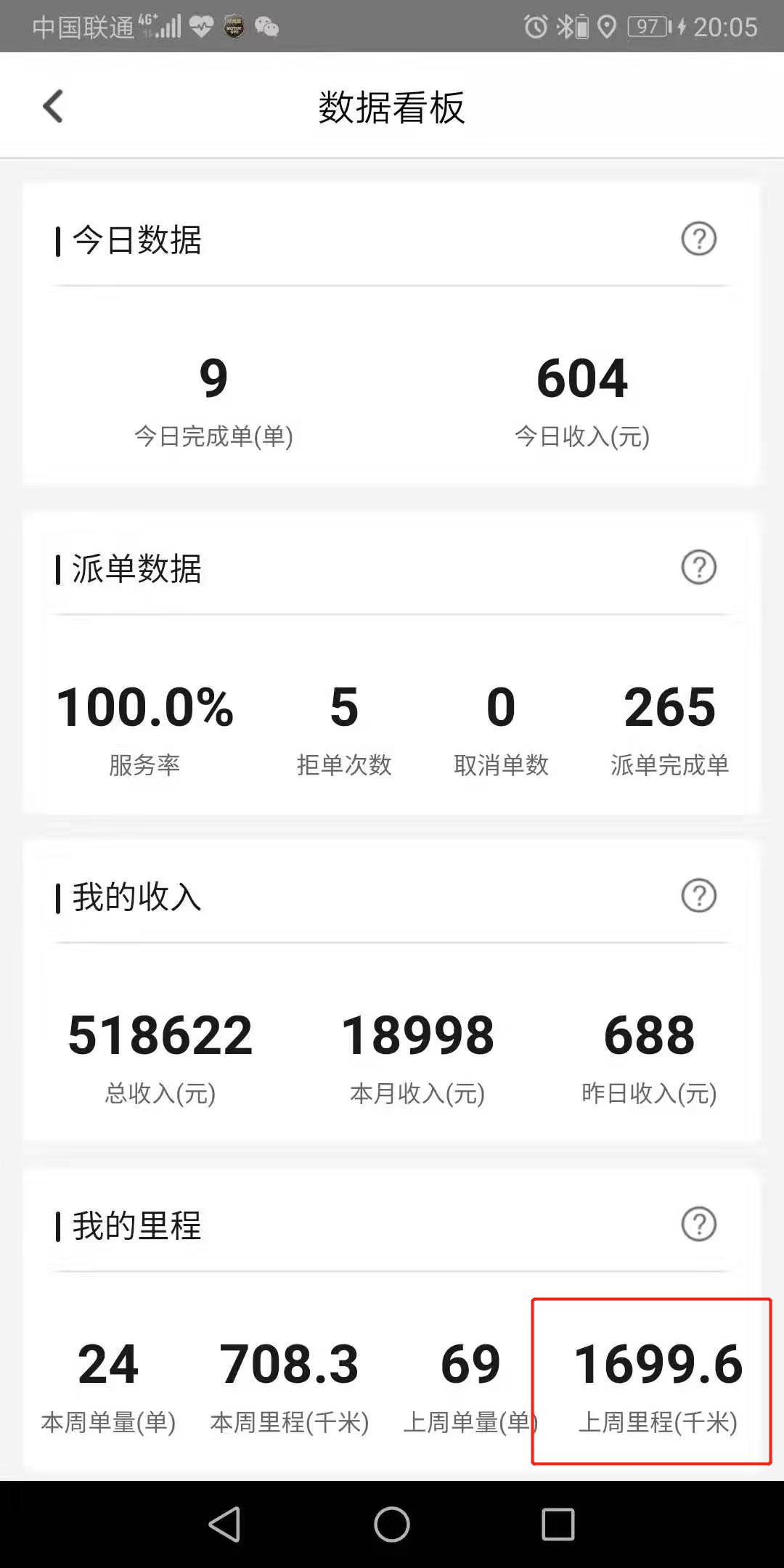The width and height of the screenshot is (784, 1568).
Task: Open help icon for 我的里程
Action: click(698, 1224)
